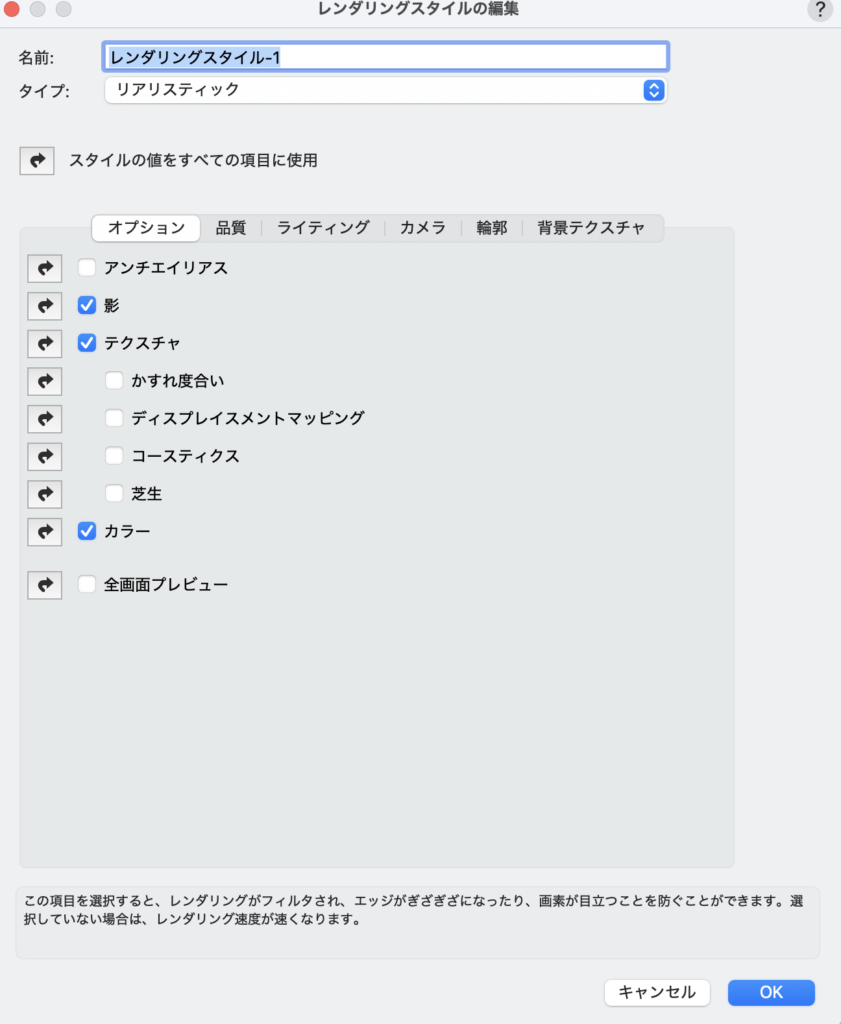Image resolution: width=841 pixels, height=1024 pixels.
Task: Open the タイプ dropdown
Action: pyautogui.click(x=385, y=90)
